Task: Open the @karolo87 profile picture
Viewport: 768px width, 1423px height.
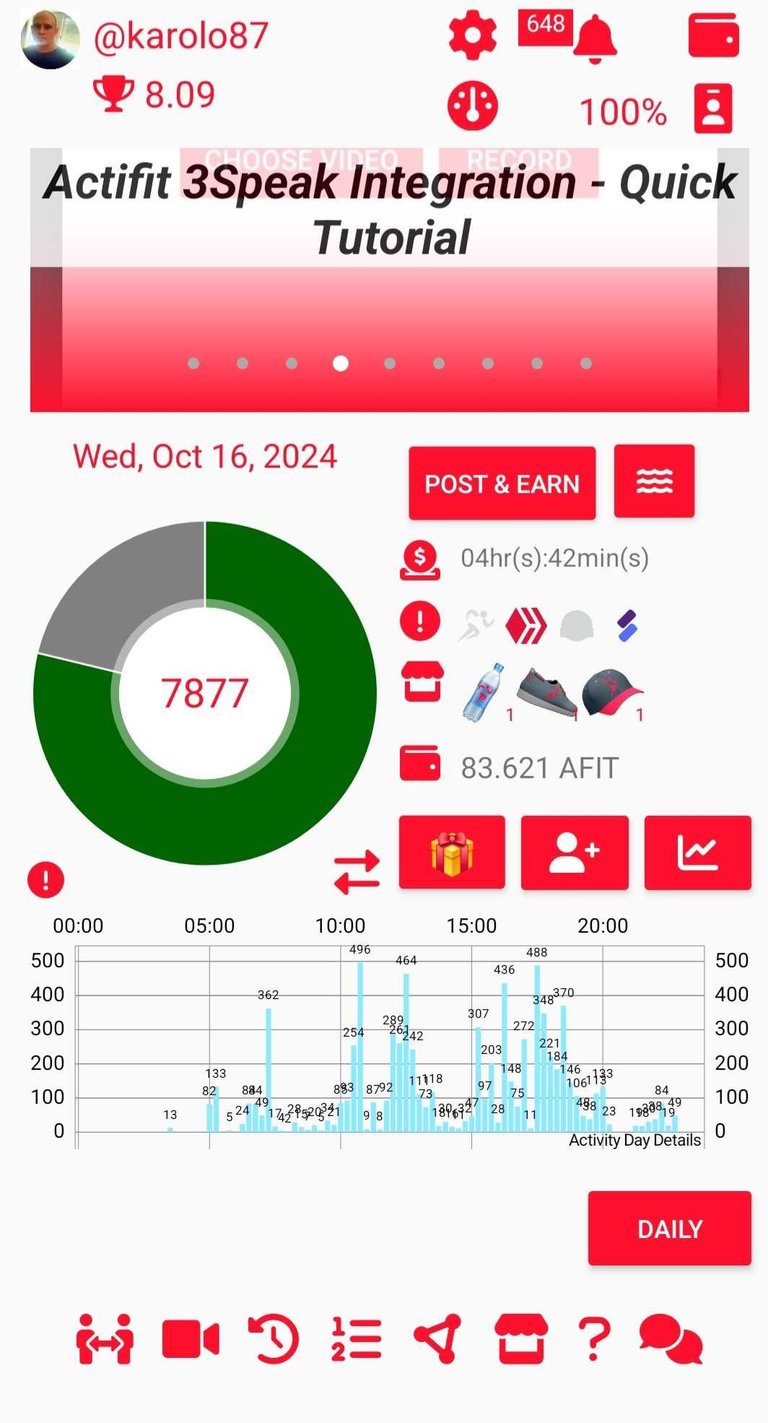Action: click(50, 40)
